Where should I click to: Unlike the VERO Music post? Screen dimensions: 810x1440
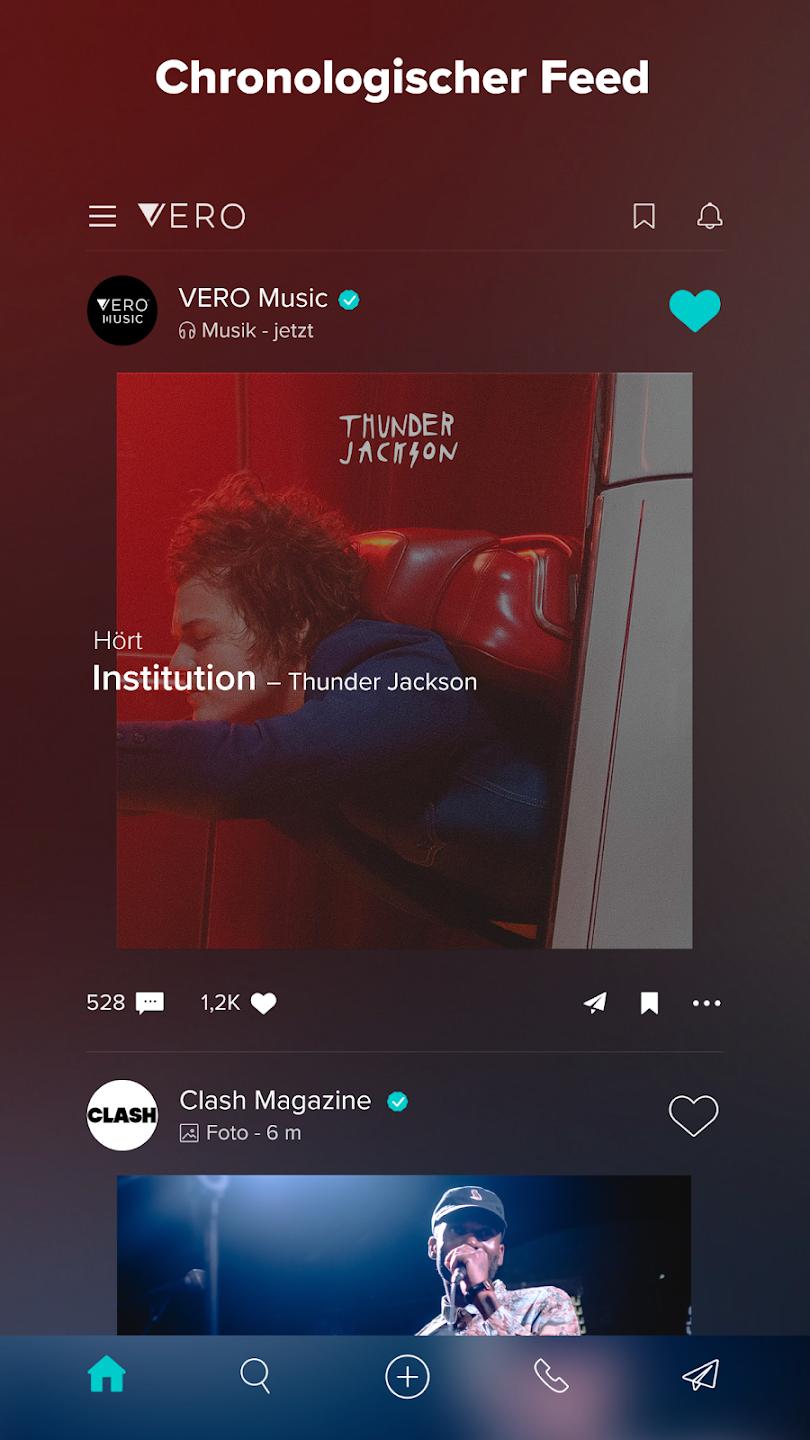click(695, 310)
